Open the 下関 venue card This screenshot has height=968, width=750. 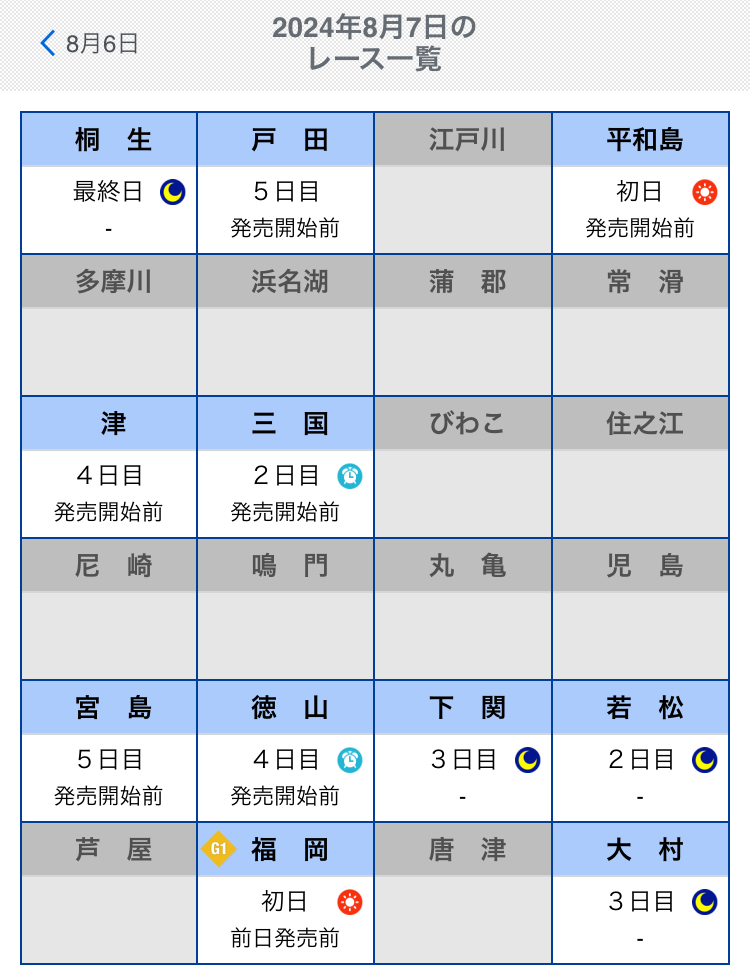[463, 752]
